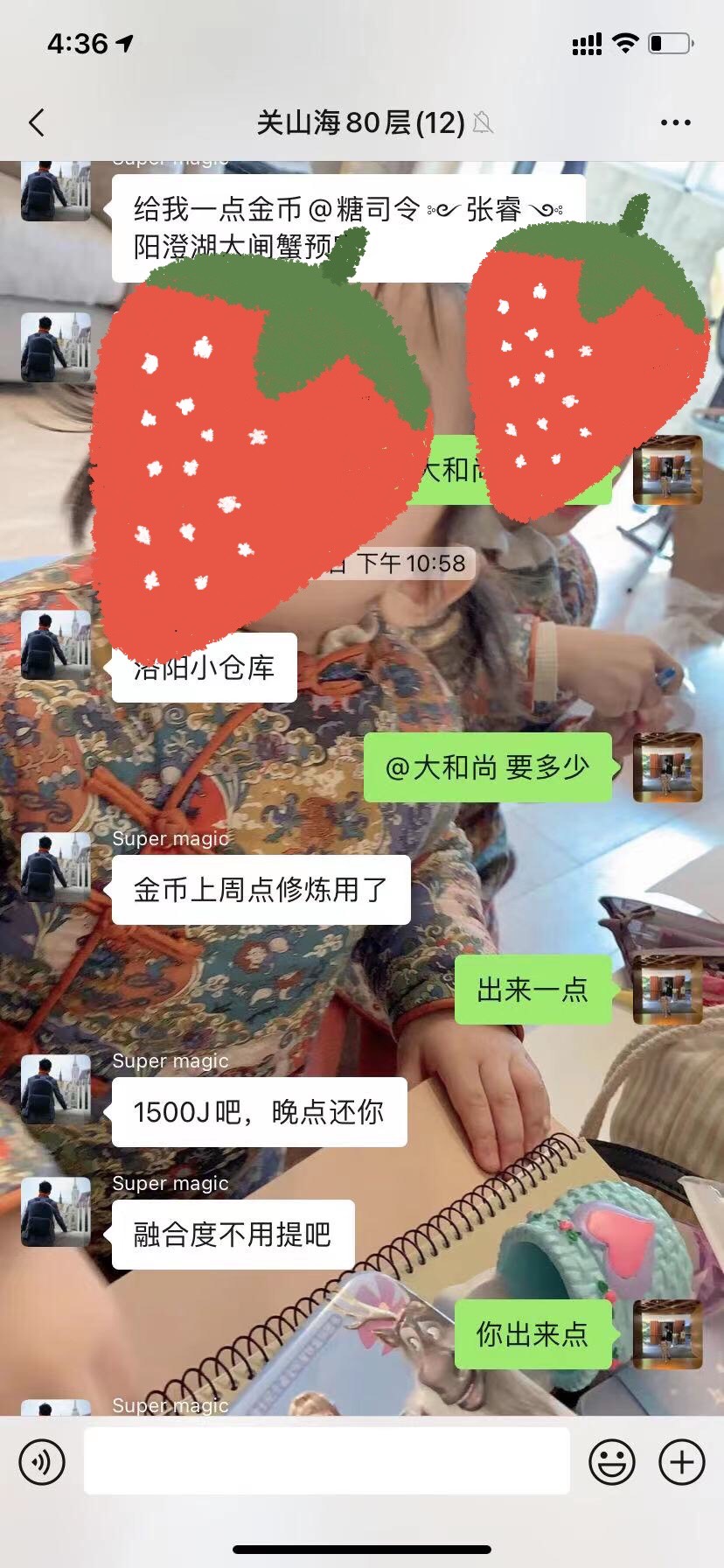Switch to voice message input

42,1461
